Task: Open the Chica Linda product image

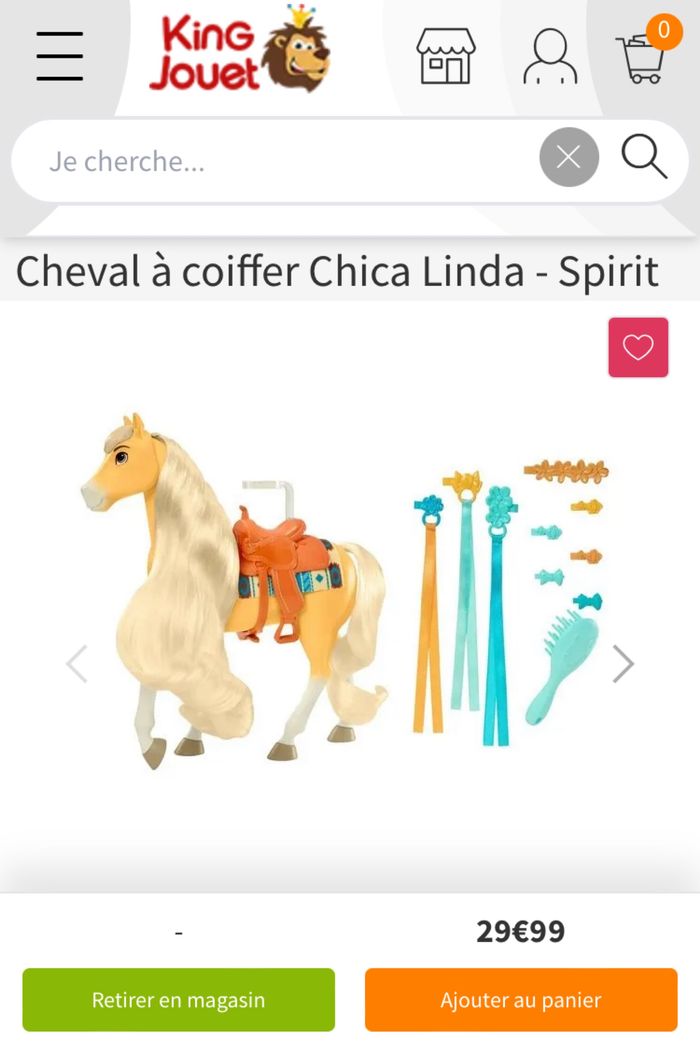Action: [345, 590]
